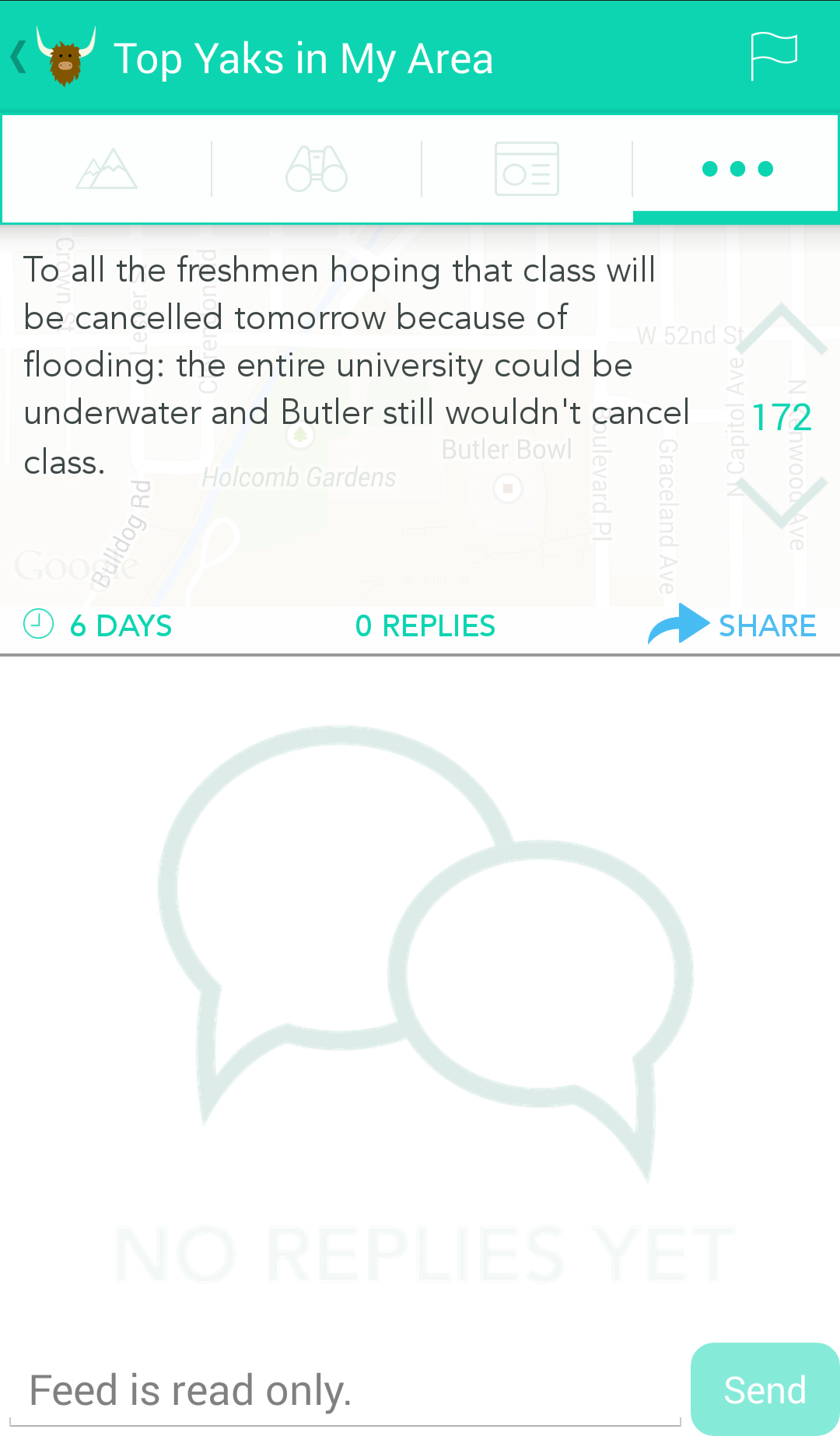
Task: Open the binoculars peek tab
Action: point(317,169)
